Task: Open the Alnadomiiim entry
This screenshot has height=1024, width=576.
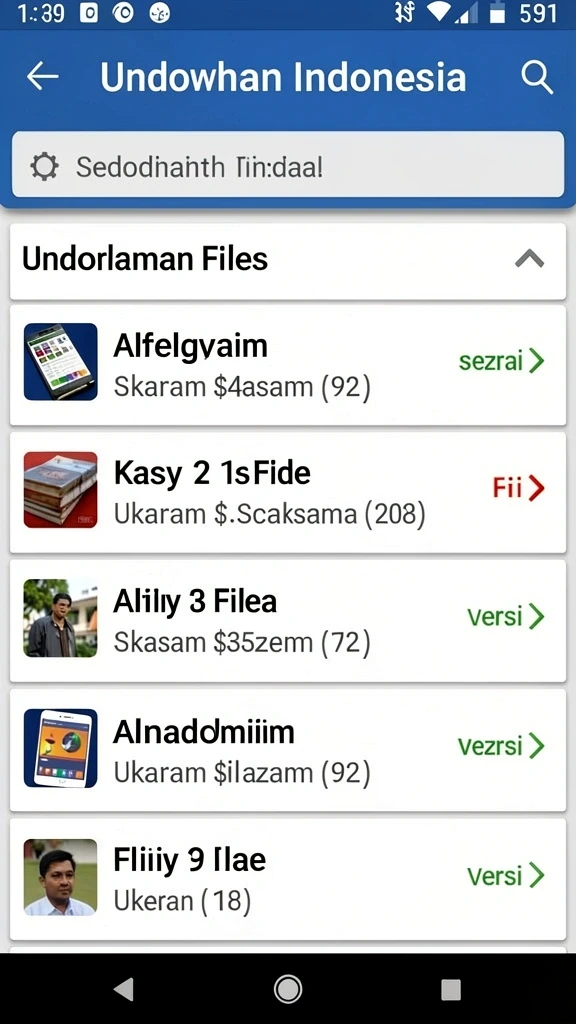Action: coord(288,750)
